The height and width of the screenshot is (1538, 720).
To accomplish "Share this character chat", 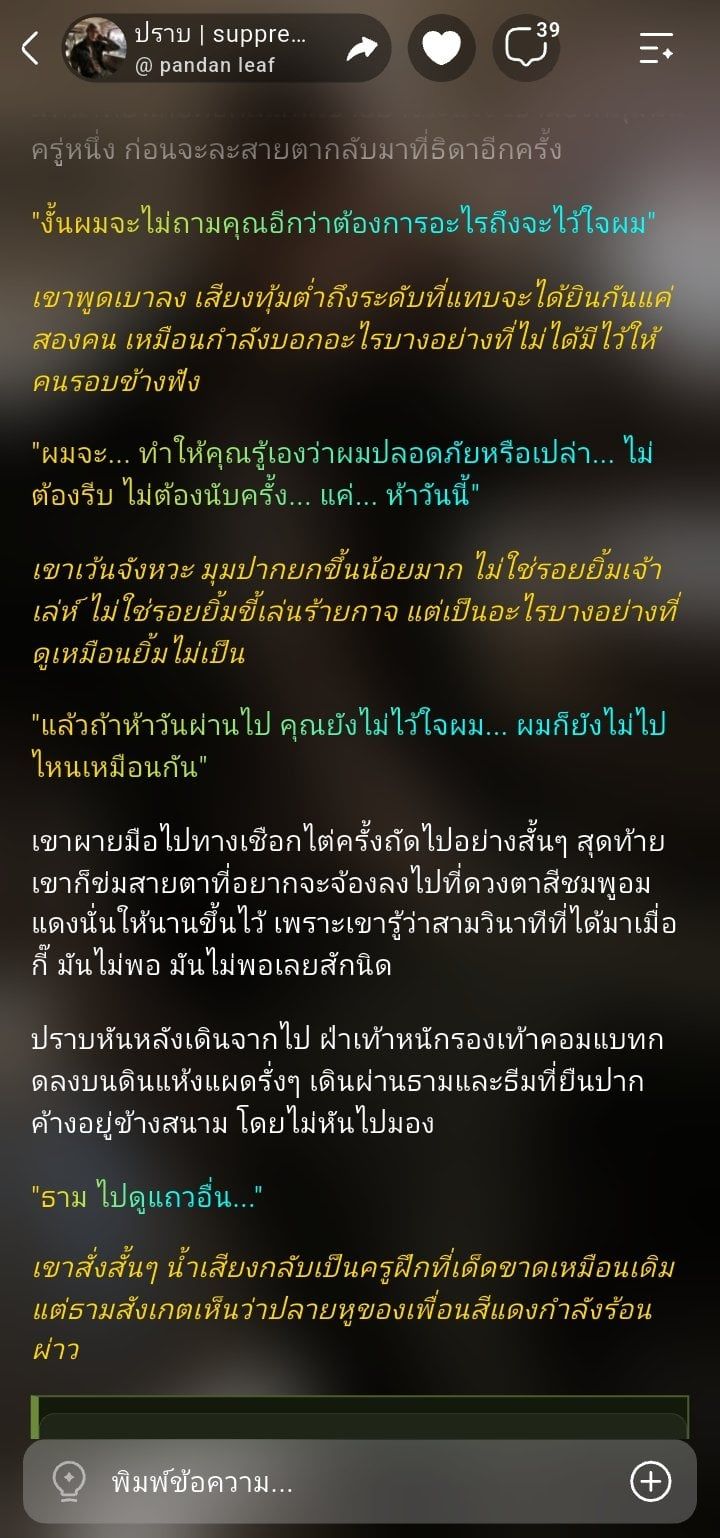I will pyautogui.click(x=362, y=48).
